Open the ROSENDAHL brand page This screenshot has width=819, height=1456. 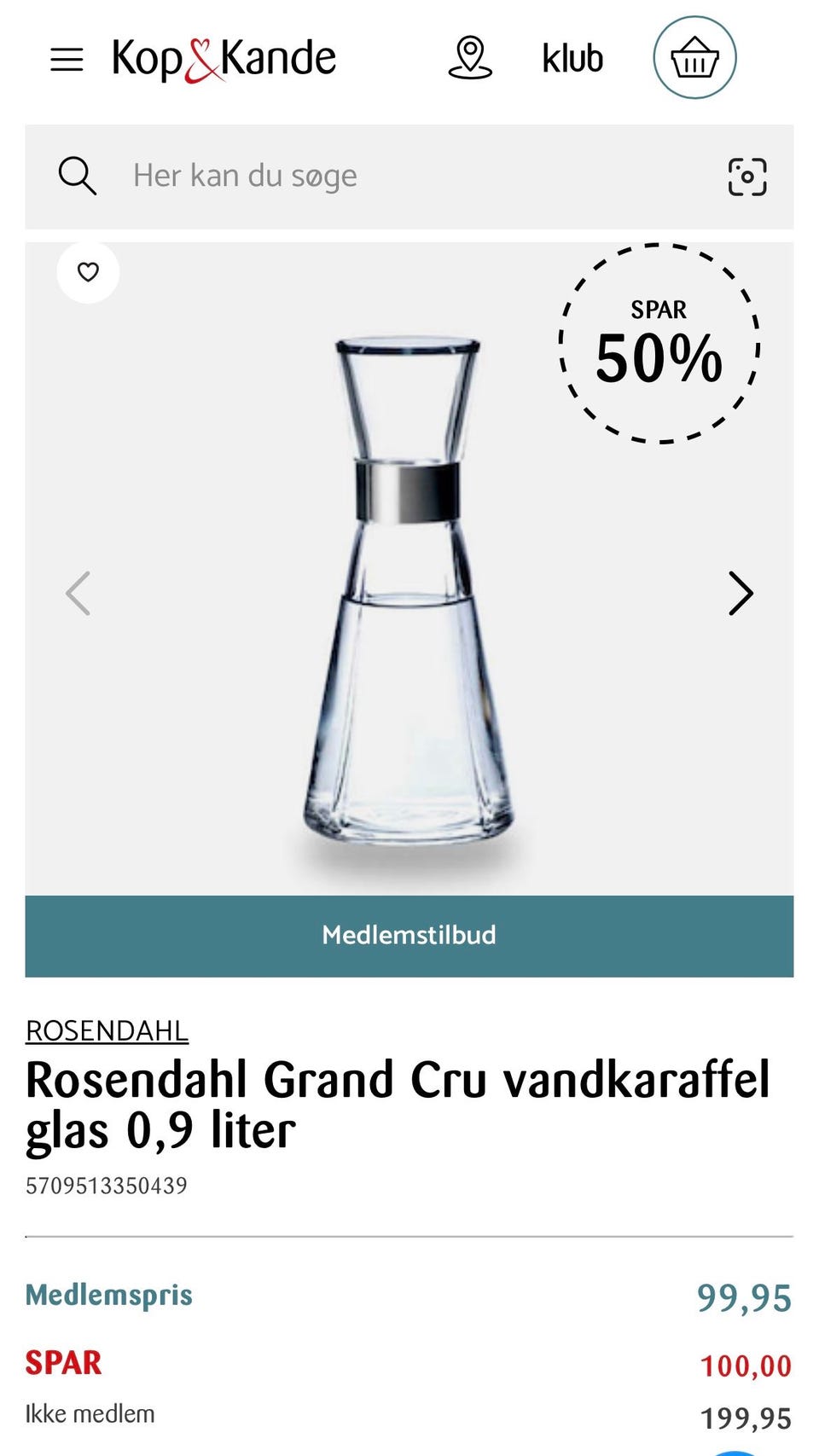pyautogui.click(x=107, y=1032)
